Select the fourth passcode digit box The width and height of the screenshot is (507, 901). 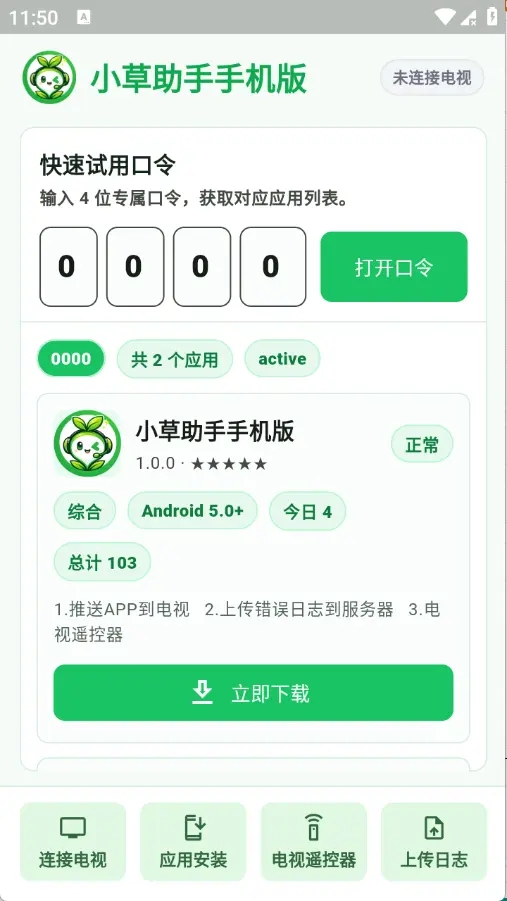click(273, 267)
